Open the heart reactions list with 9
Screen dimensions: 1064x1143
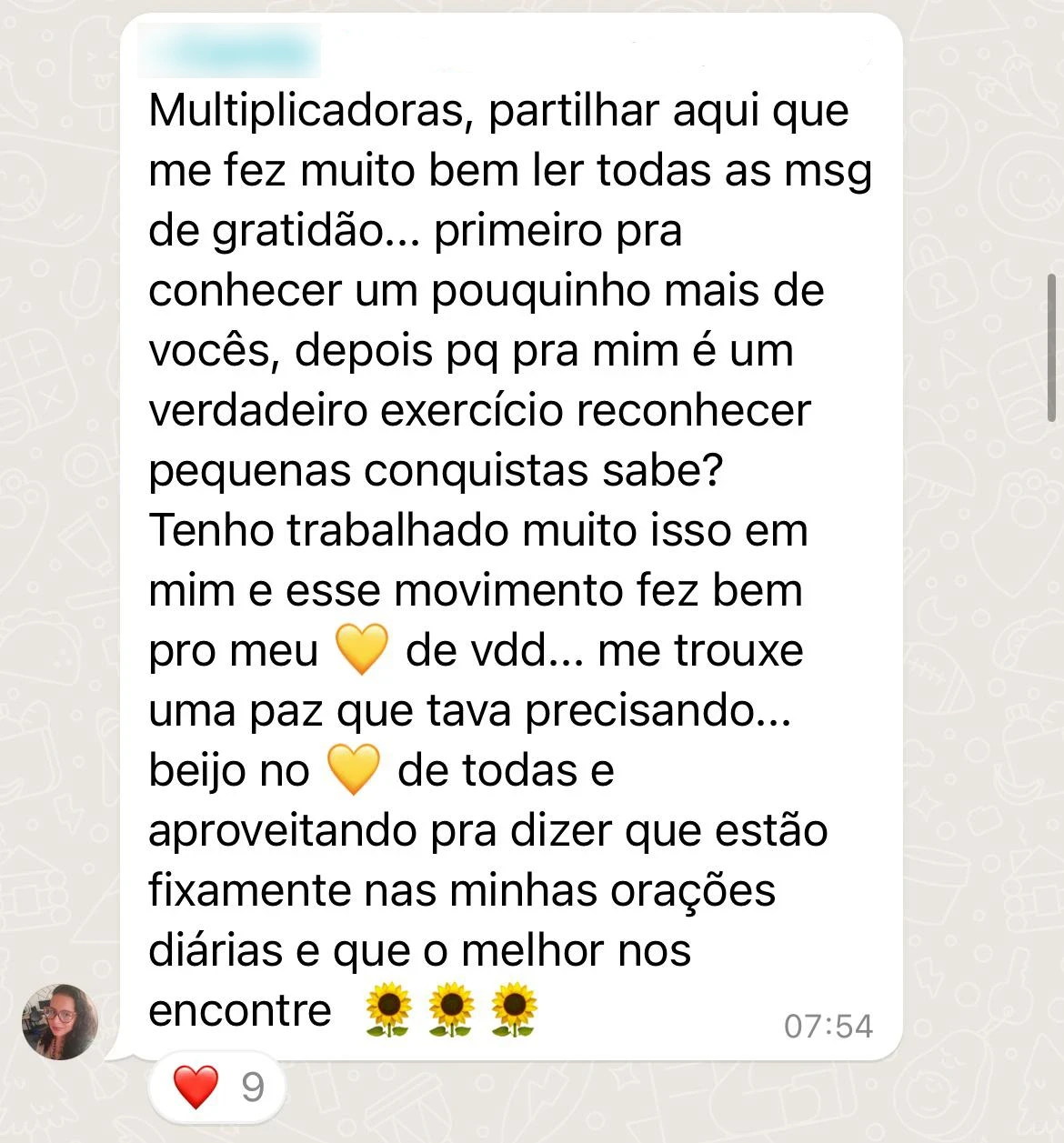tap(217, 1088)
